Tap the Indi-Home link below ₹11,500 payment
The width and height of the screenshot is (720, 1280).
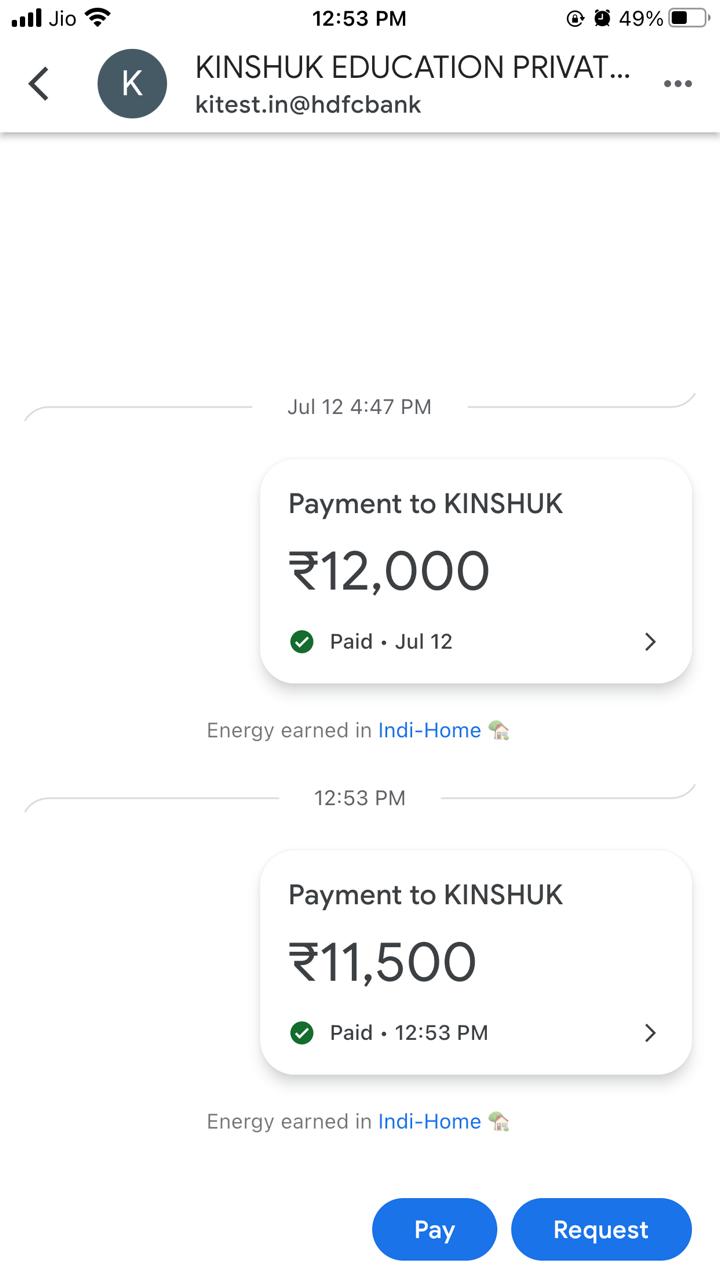(429, 1122)
